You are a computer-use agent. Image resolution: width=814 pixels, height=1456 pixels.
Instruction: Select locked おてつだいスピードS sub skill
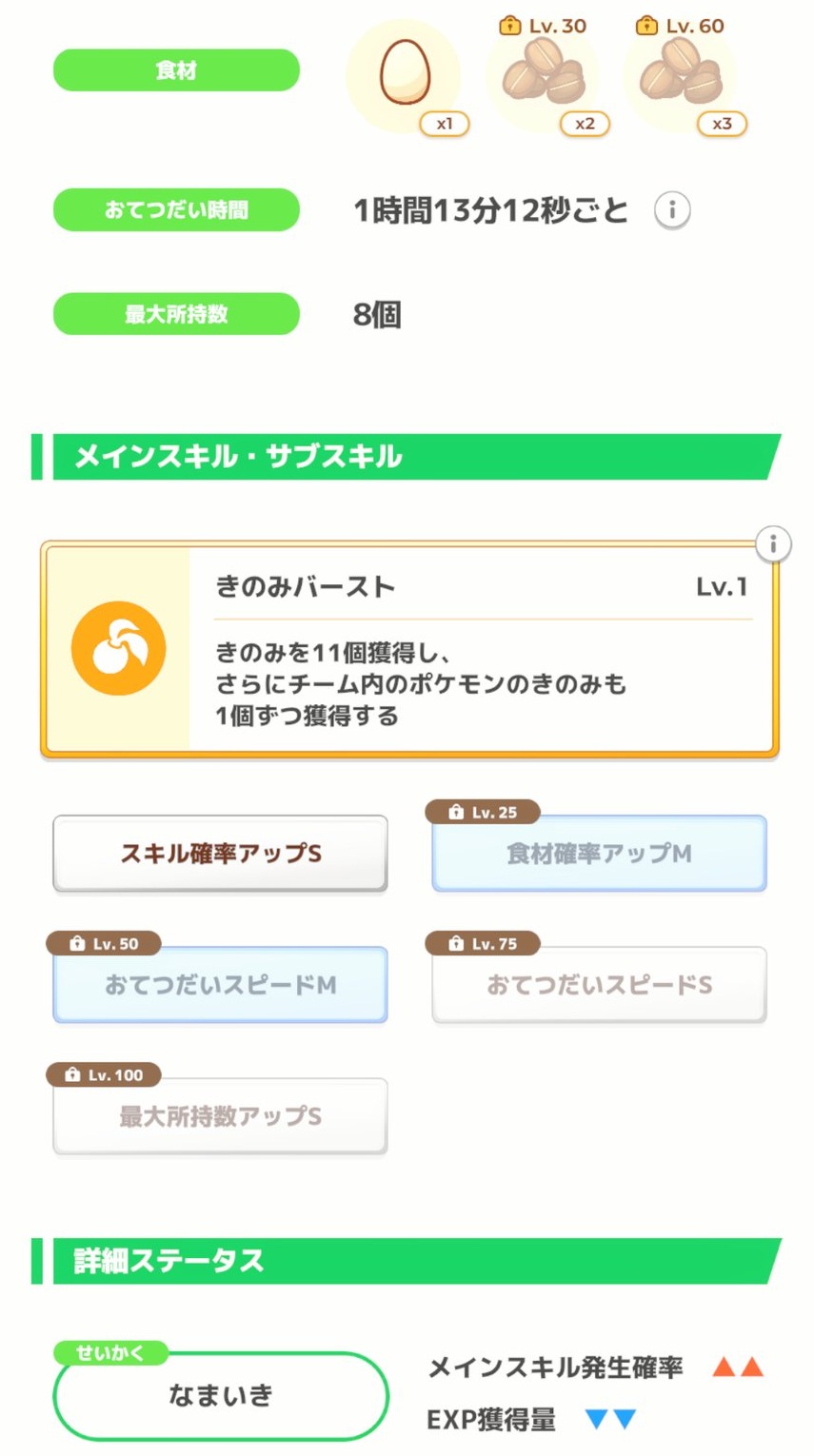(599, 985)
